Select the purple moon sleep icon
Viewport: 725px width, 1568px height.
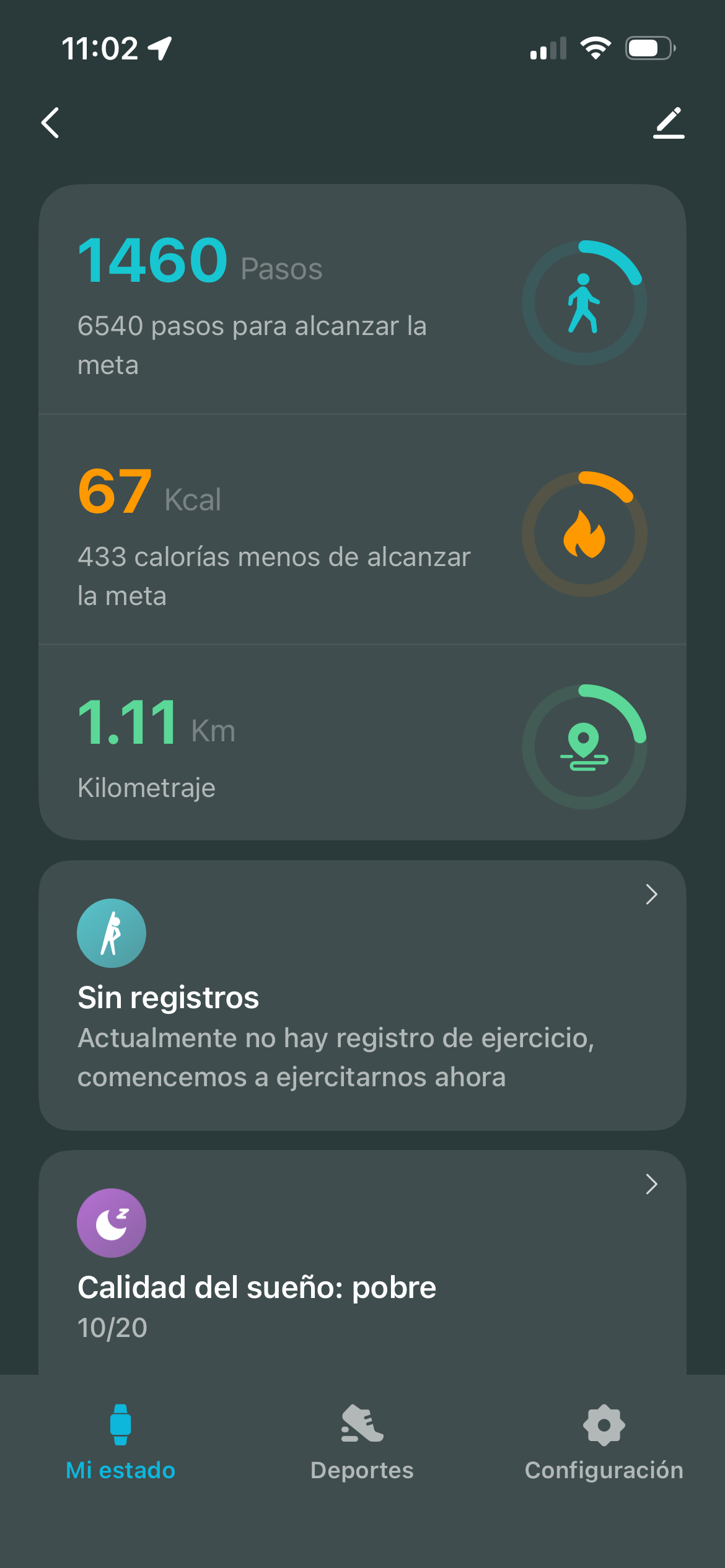pos(112,1222)
